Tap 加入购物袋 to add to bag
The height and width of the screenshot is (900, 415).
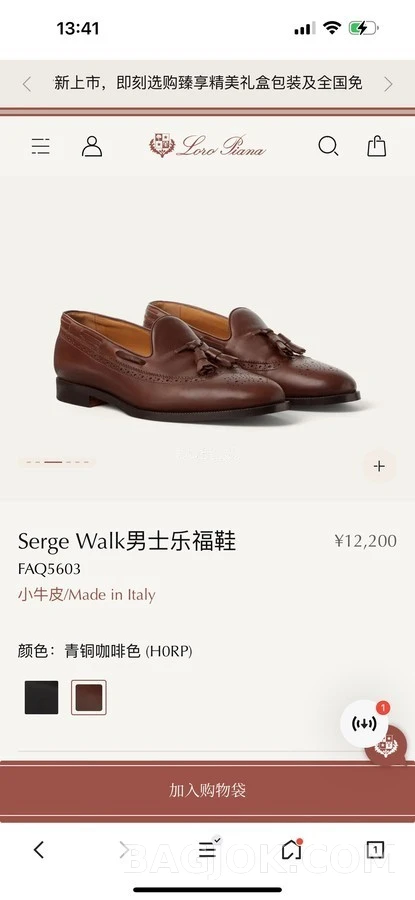(x=207, y=790)
